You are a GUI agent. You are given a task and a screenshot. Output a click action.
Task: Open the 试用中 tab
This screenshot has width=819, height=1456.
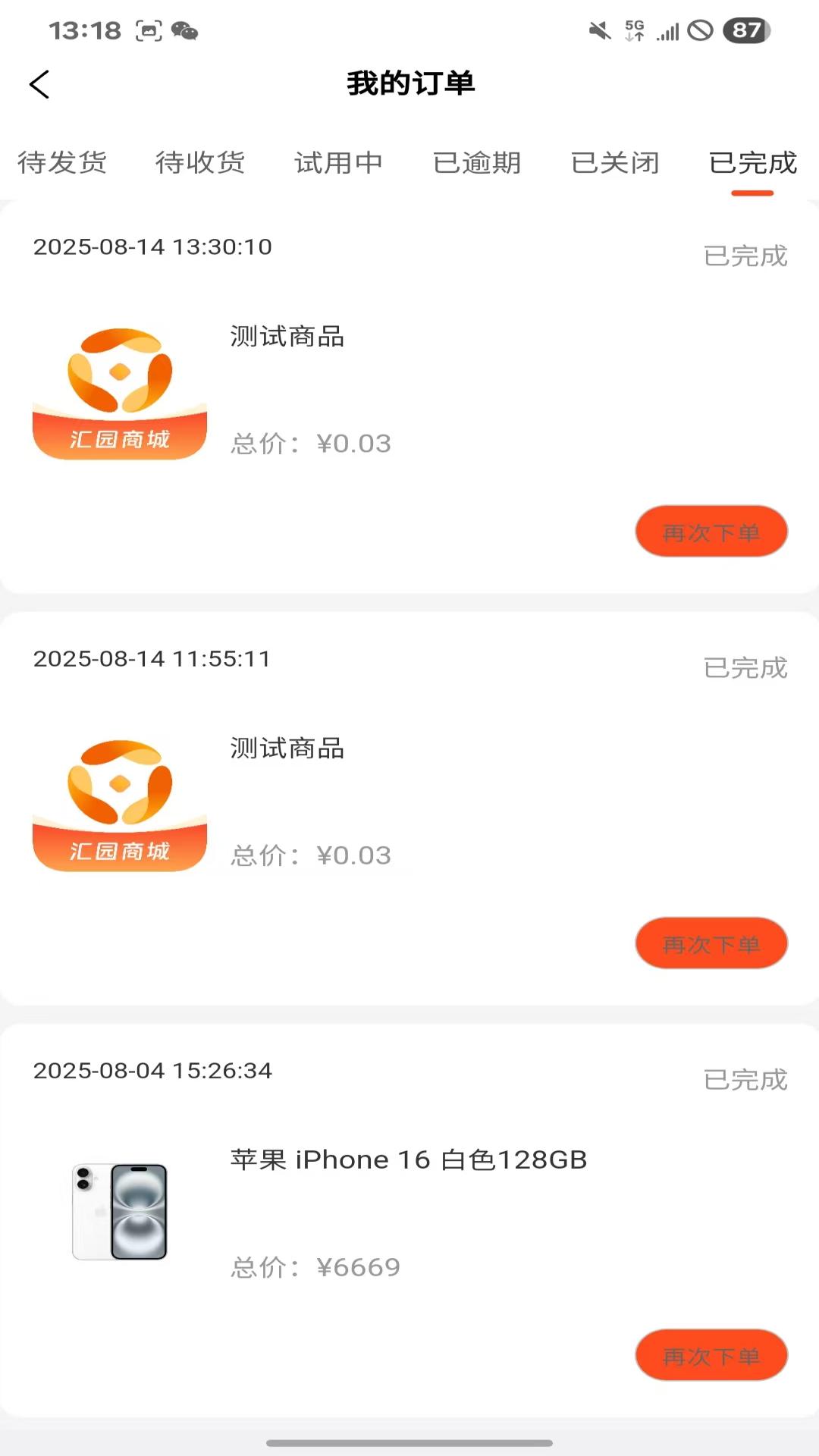point(338,163)
